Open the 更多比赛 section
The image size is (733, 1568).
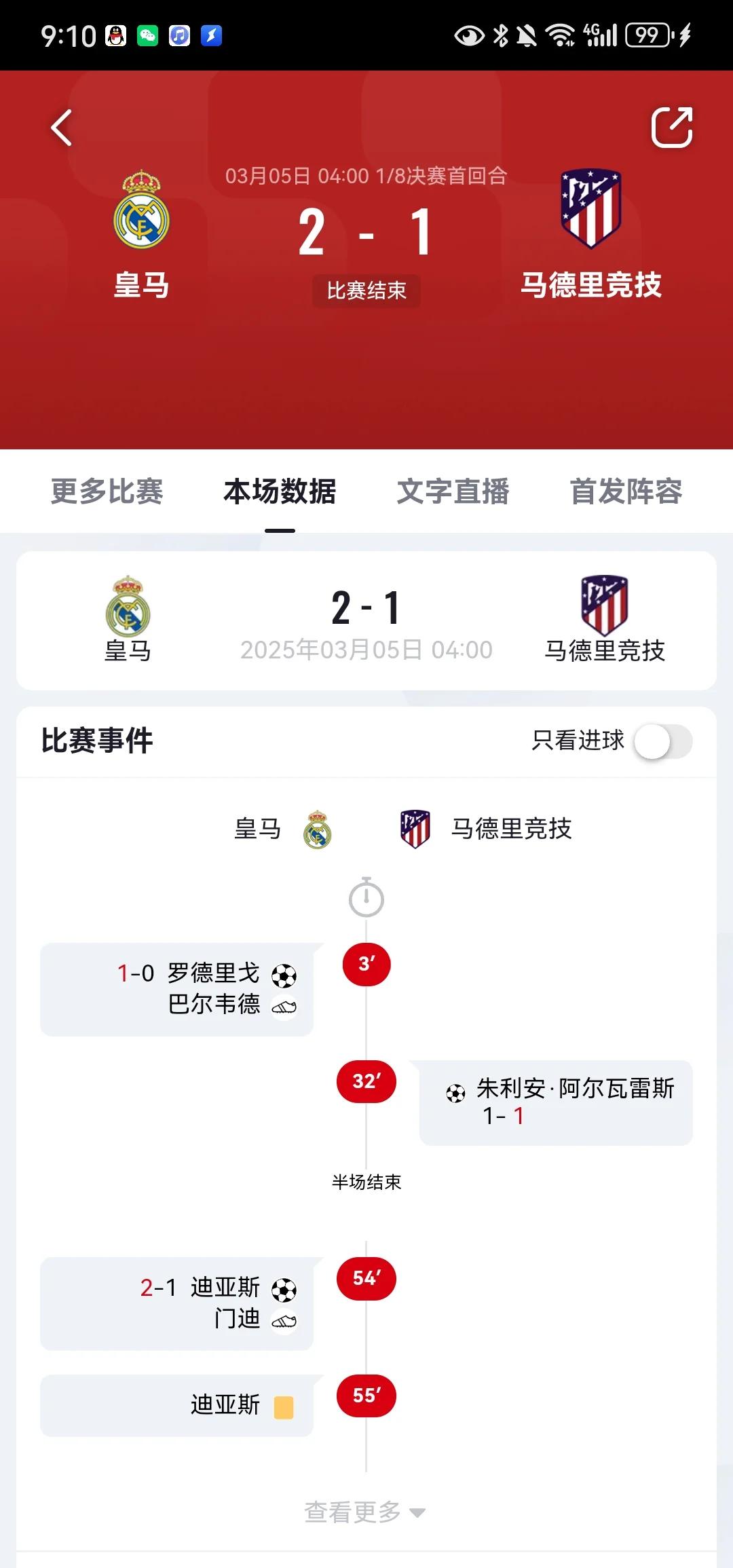tap(106, 493)
